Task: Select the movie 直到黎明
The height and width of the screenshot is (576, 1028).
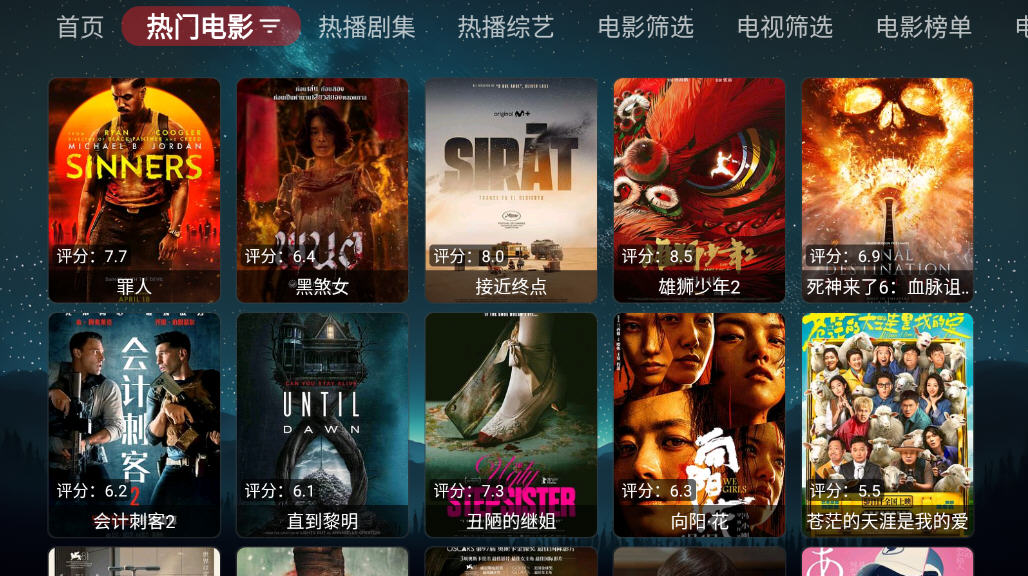Action: click(x=322, y=425)
